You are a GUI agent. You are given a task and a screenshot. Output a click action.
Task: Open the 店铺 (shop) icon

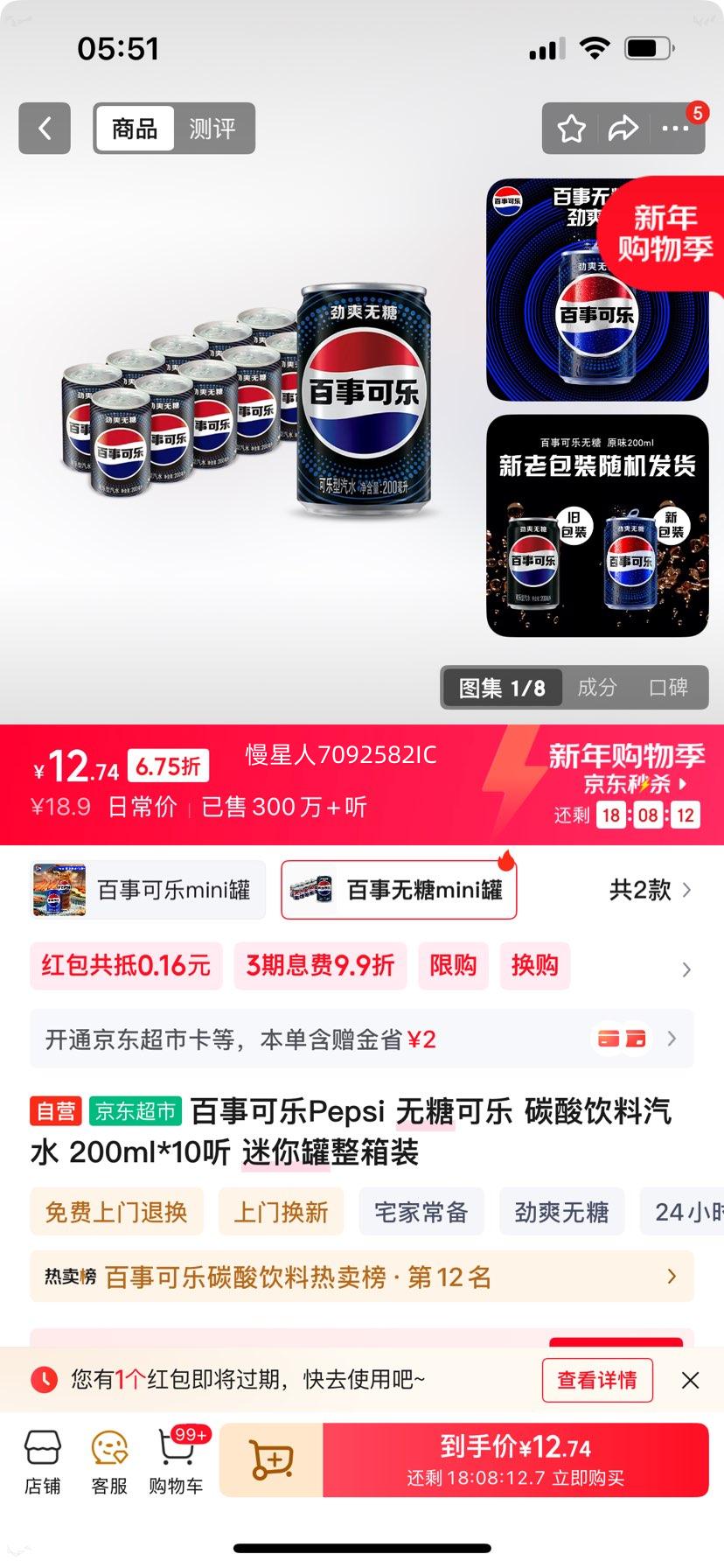pyautogui.click(x=43, y=1459)
